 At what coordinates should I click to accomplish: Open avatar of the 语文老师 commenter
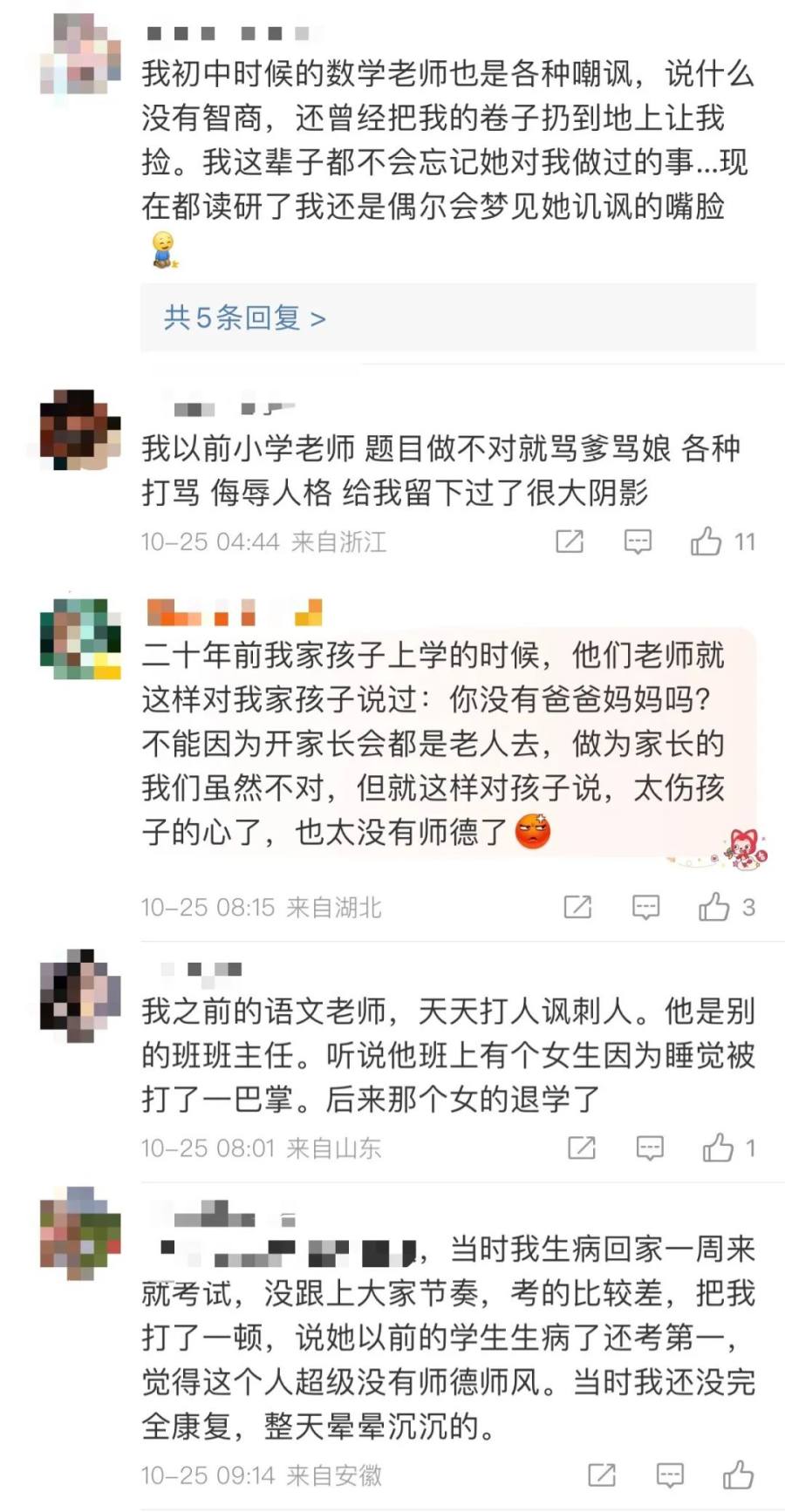click(80, 994)
